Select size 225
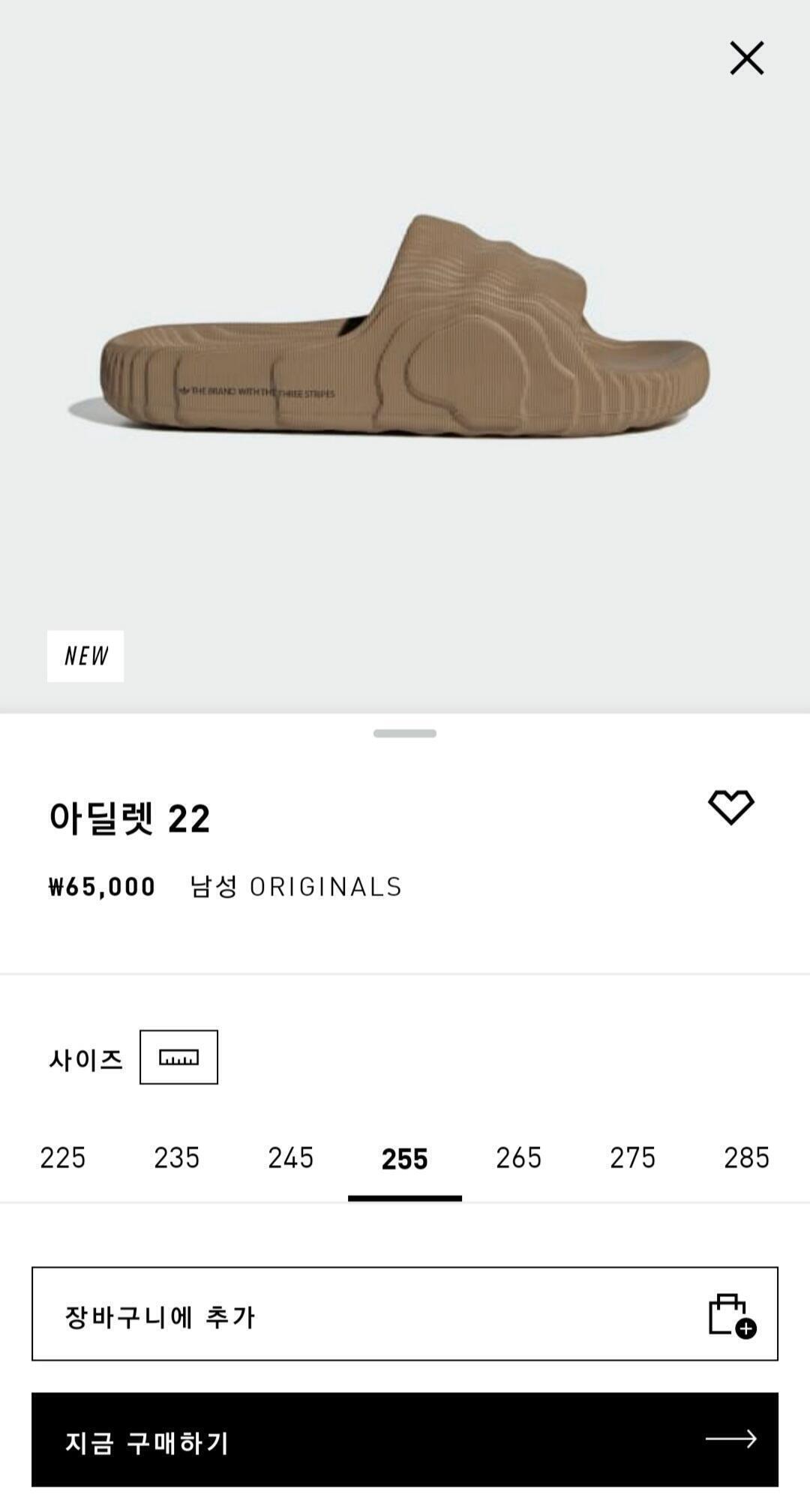Image resolution: width=810 pixels, height=1512 pixels. point(62,1158)
